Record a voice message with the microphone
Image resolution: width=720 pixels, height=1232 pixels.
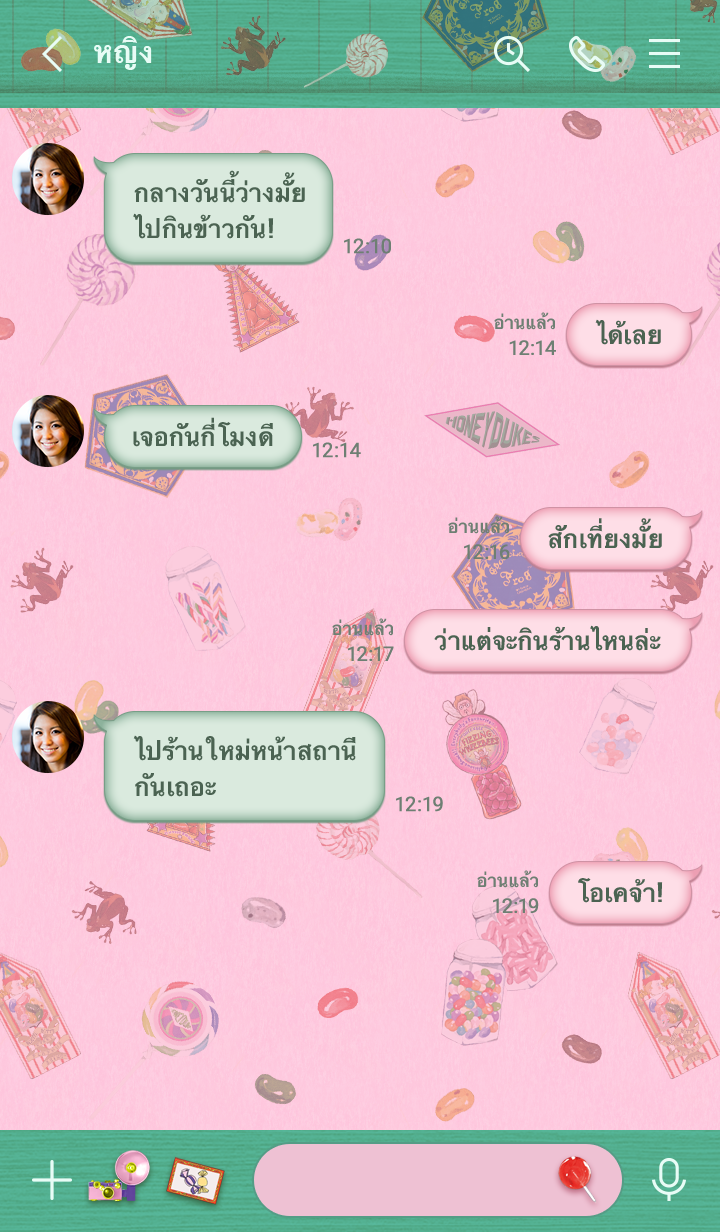(668, 1180)
